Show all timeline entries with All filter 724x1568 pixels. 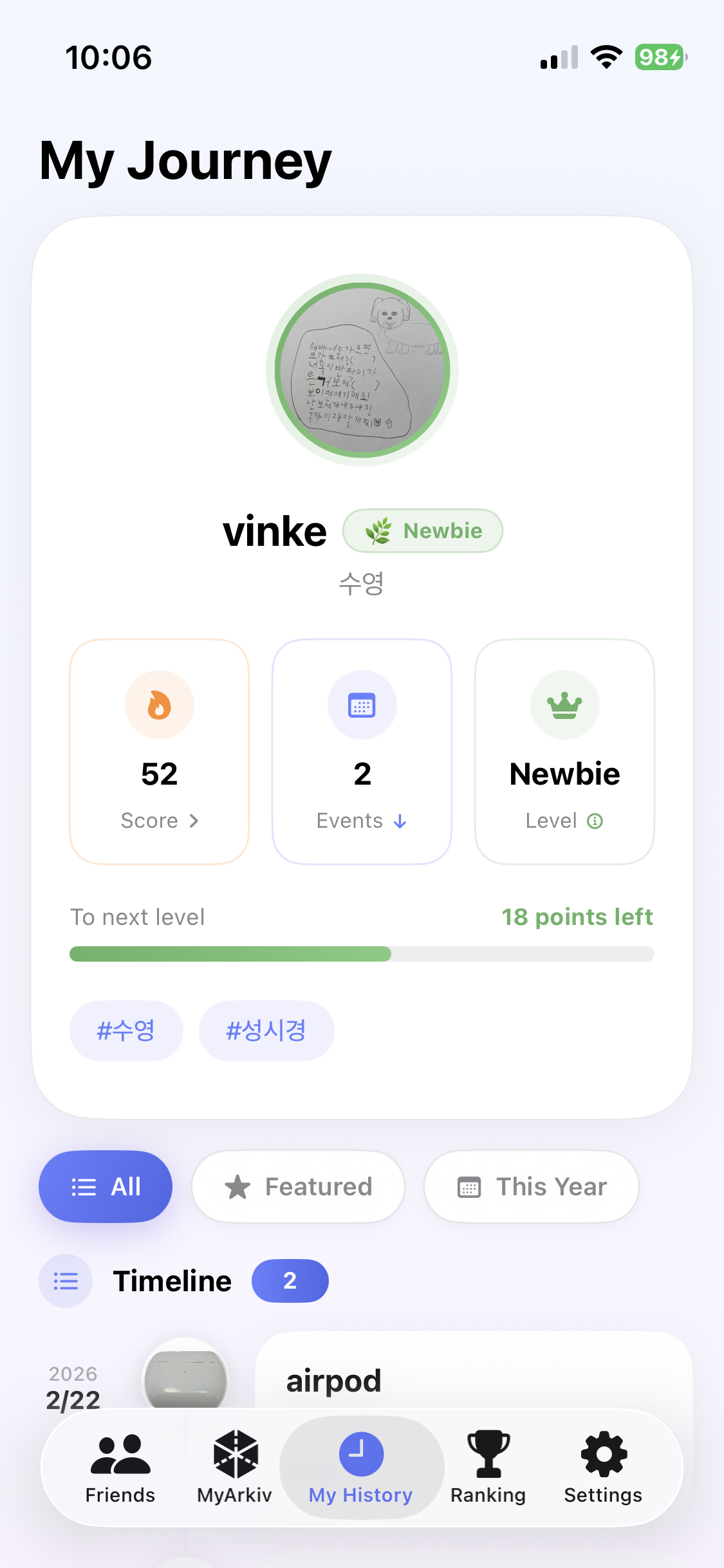[106, 1186]
